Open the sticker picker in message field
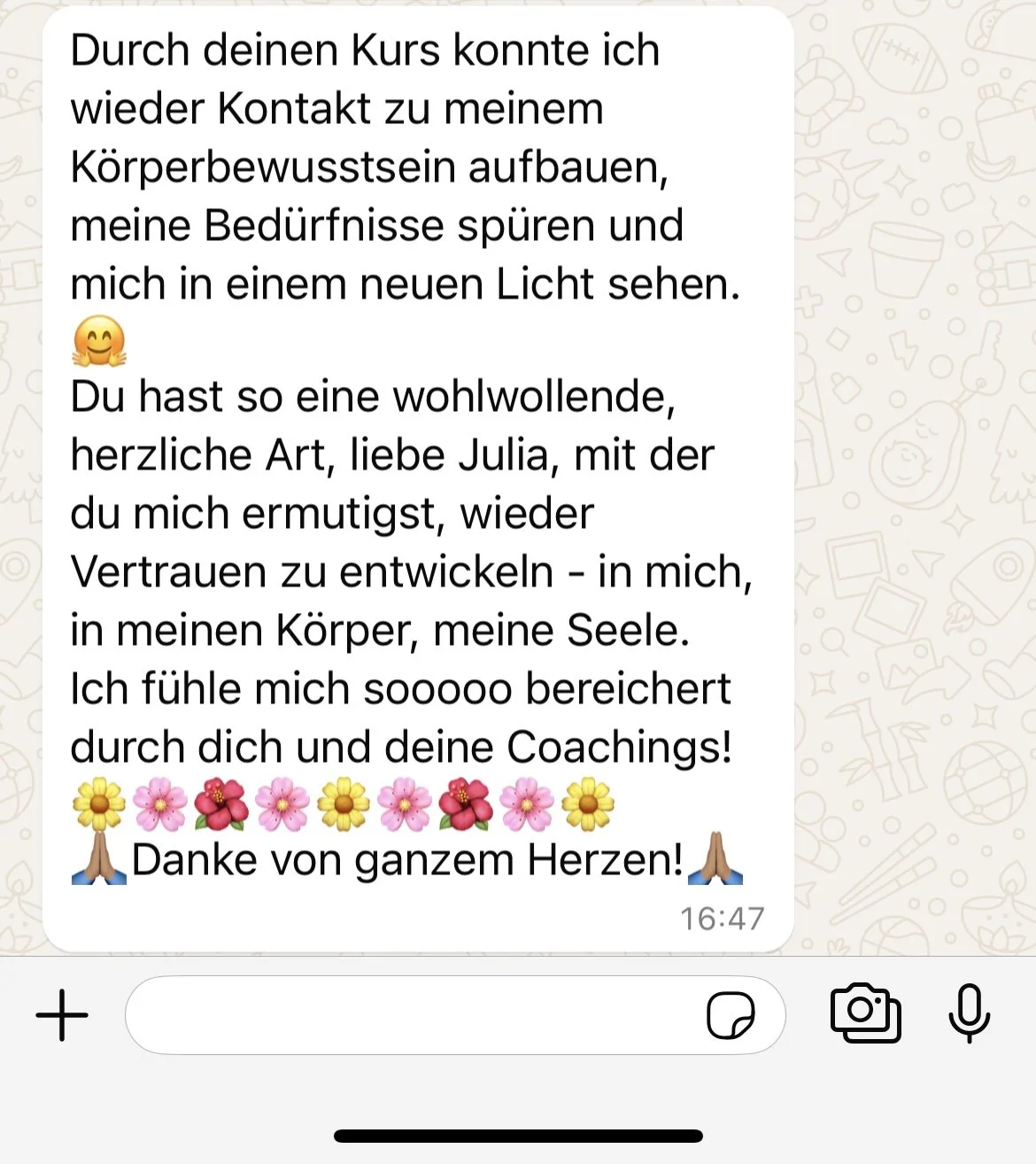The width and height of the screenshot is (1036, 1164). coord(731,1014)
